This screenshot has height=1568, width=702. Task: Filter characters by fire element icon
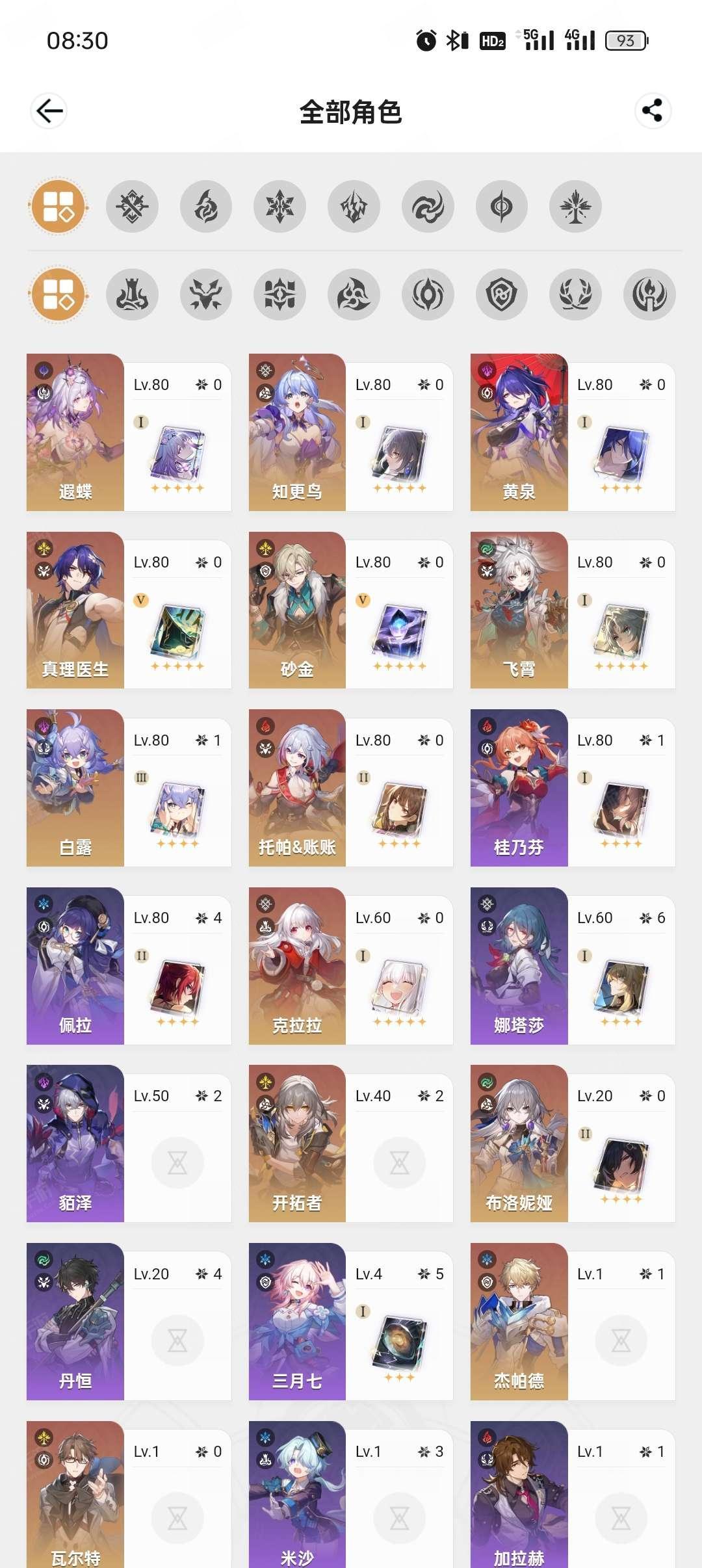pyautogui.click(x=206, y=207)
